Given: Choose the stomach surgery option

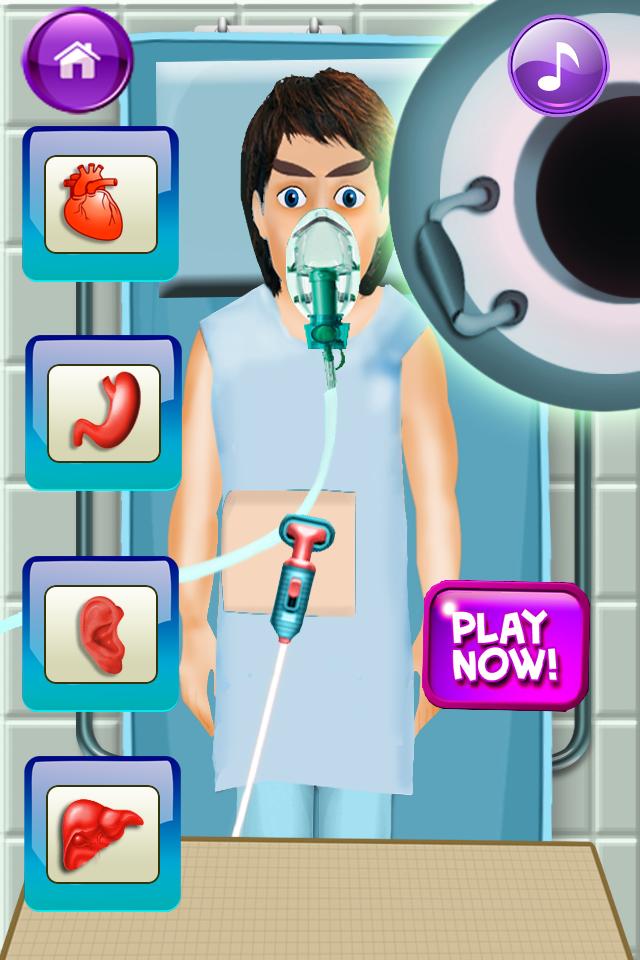Looking at the screenshot, I should point(104,412).
